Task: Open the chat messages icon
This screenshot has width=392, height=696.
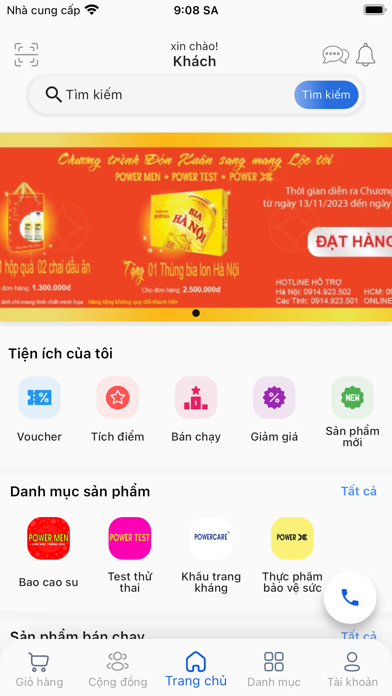Action: [335, 55]
